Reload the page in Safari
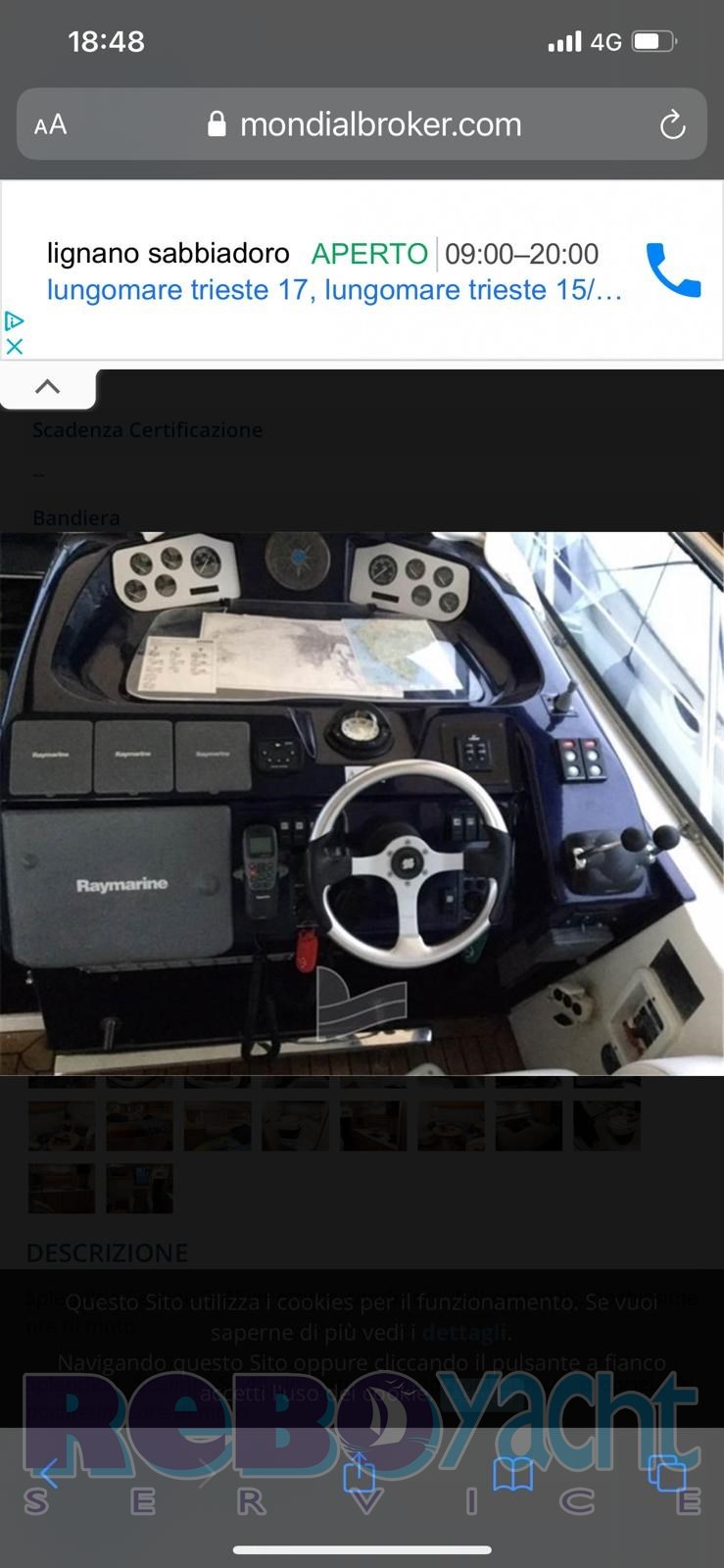The image size is (724, 1568). click(x=672, y=124)
